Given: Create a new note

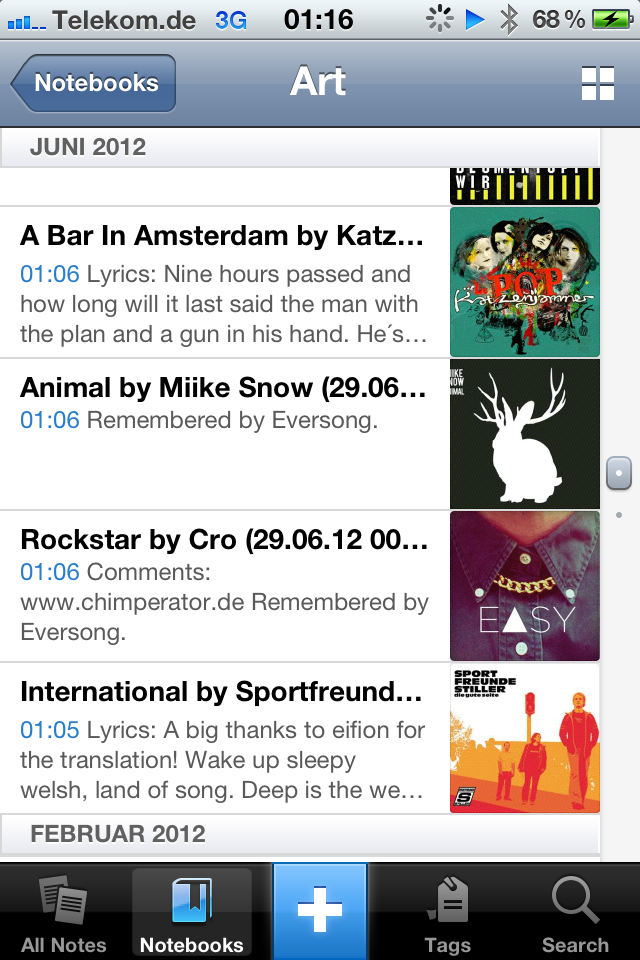Looking at the screenshot, I should (320, 912).
